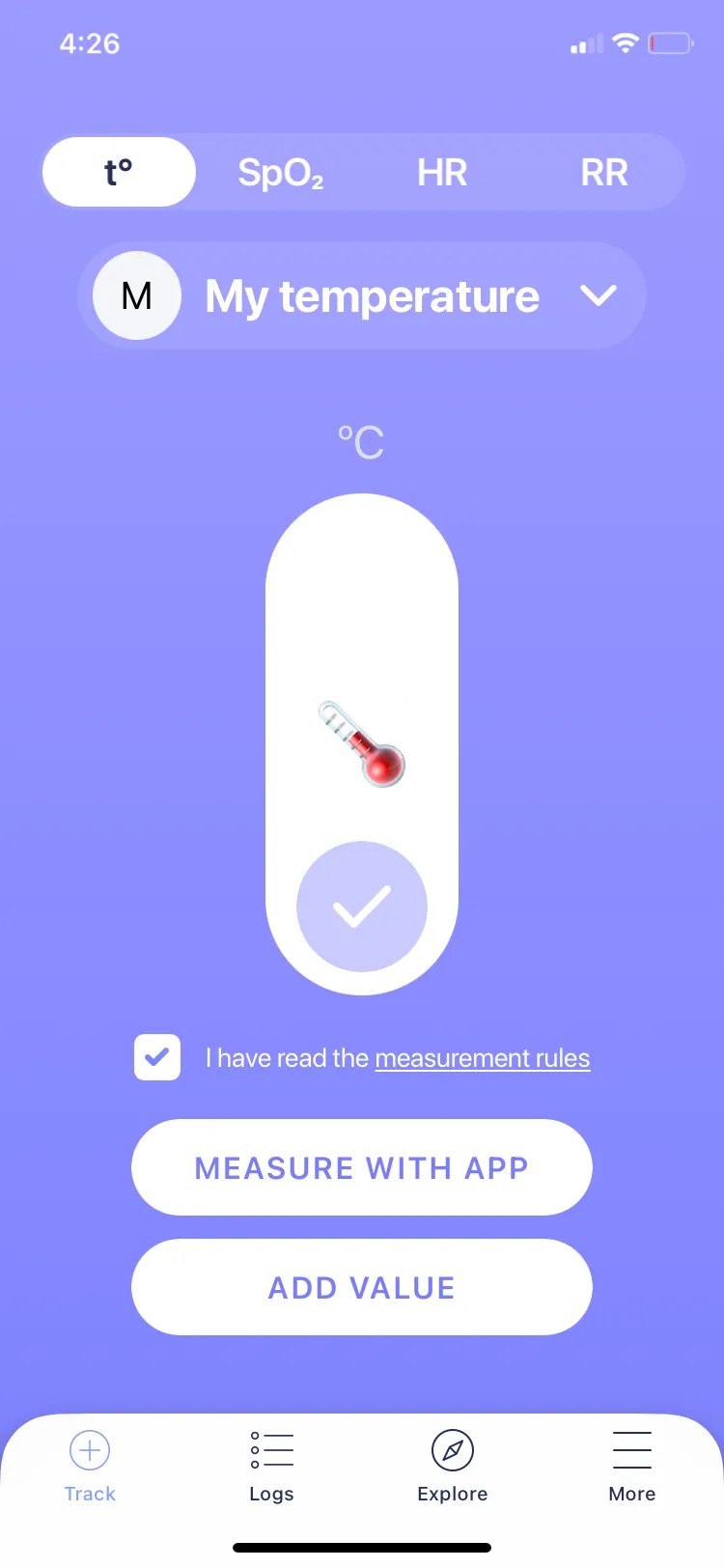Tap the battery indicator showing low charge
The width and height of the screenshot is (724, 1568).
click(x=670, y=42)
